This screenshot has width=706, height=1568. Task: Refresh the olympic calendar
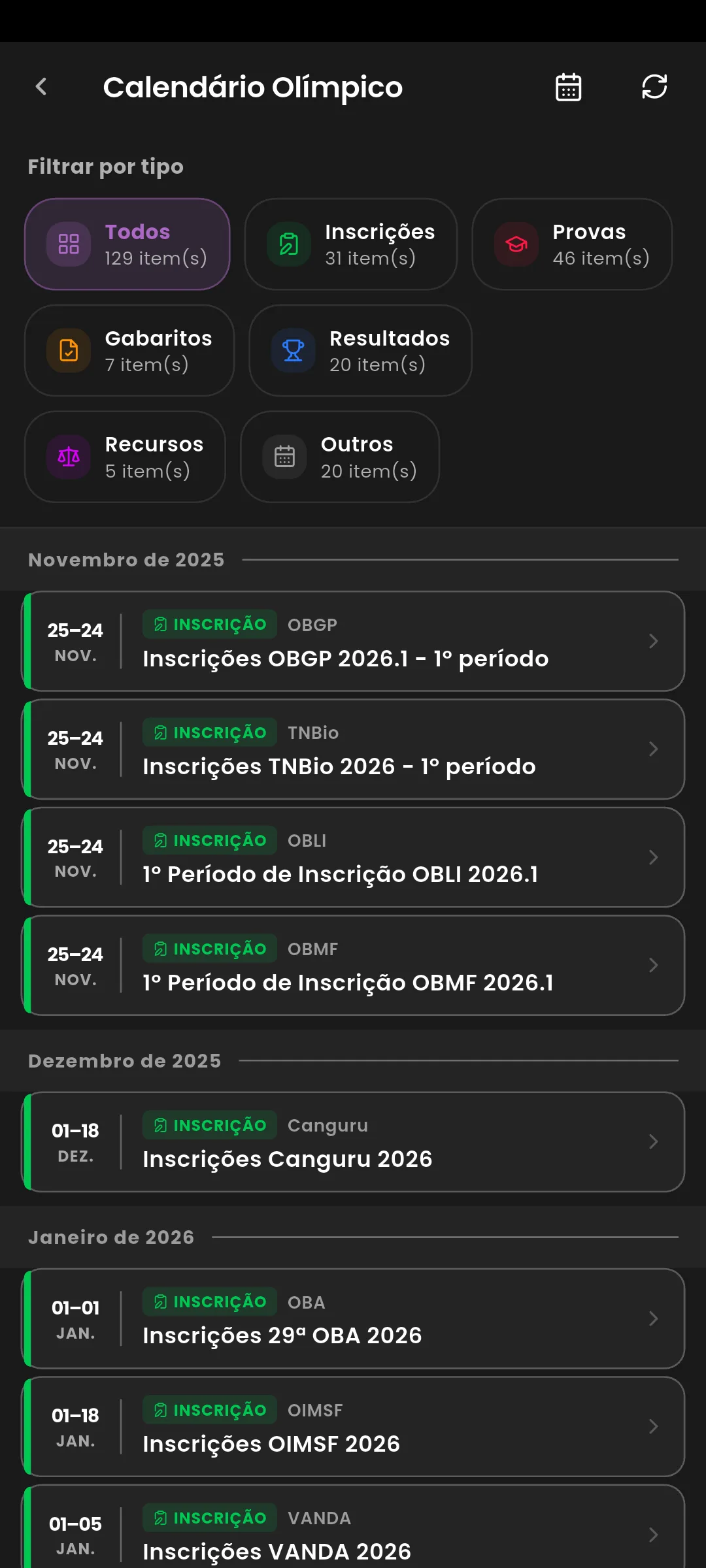pyautogui.click(x=654, y=87)
